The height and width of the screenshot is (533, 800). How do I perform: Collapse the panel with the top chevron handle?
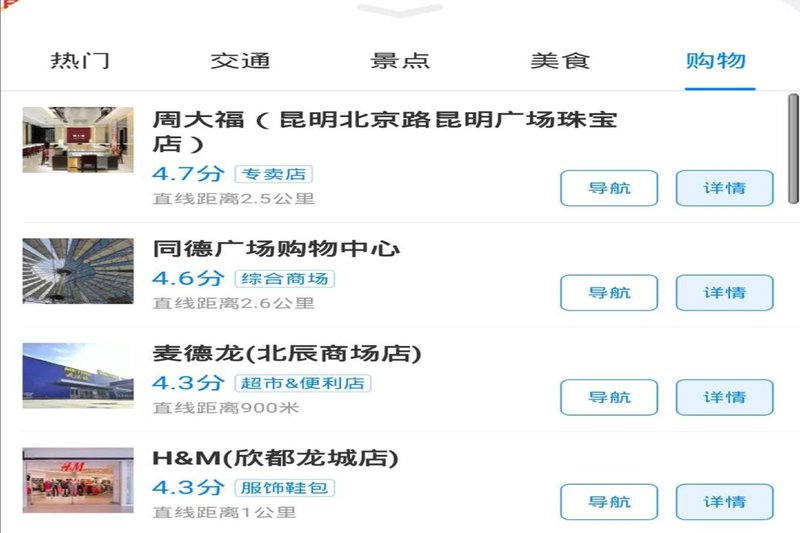pyautogui.click(x=400, y=10)
